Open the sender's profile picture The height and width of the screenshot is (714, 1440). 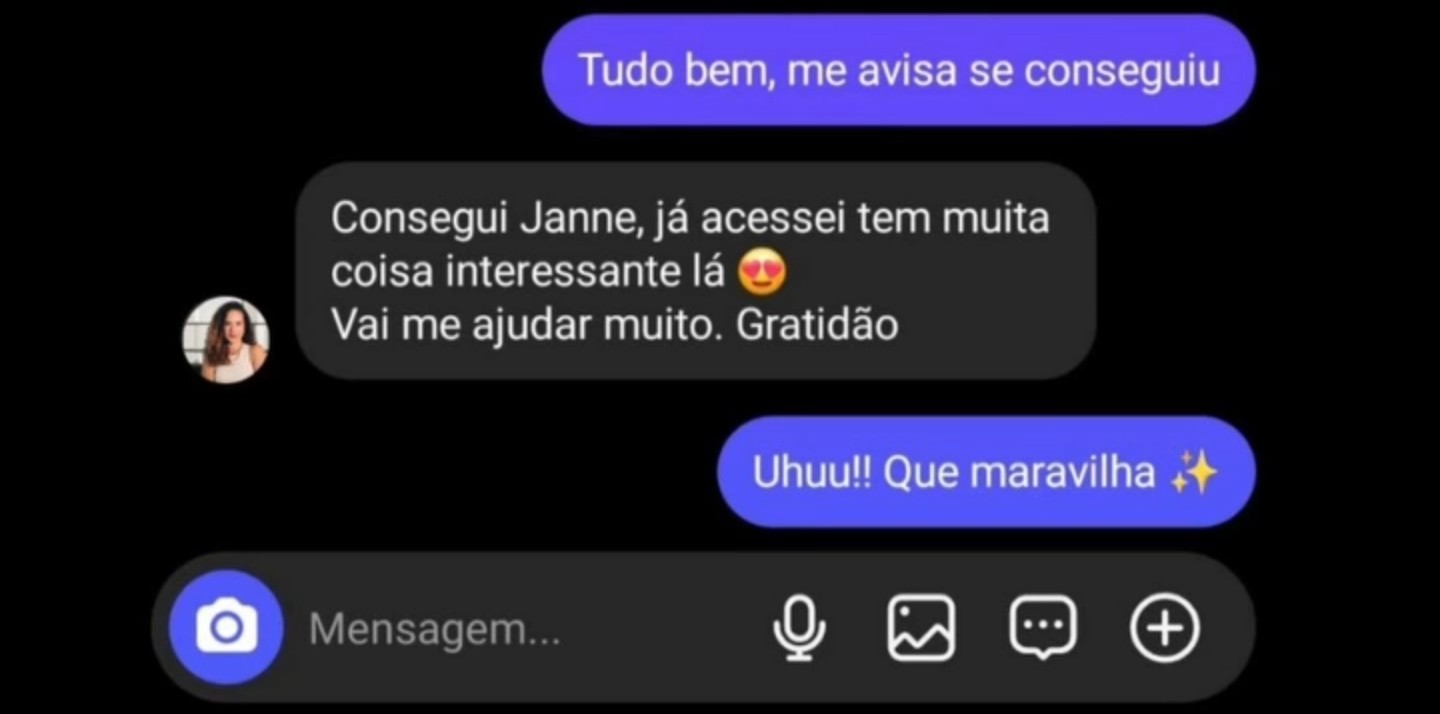(x=226, y=340)
